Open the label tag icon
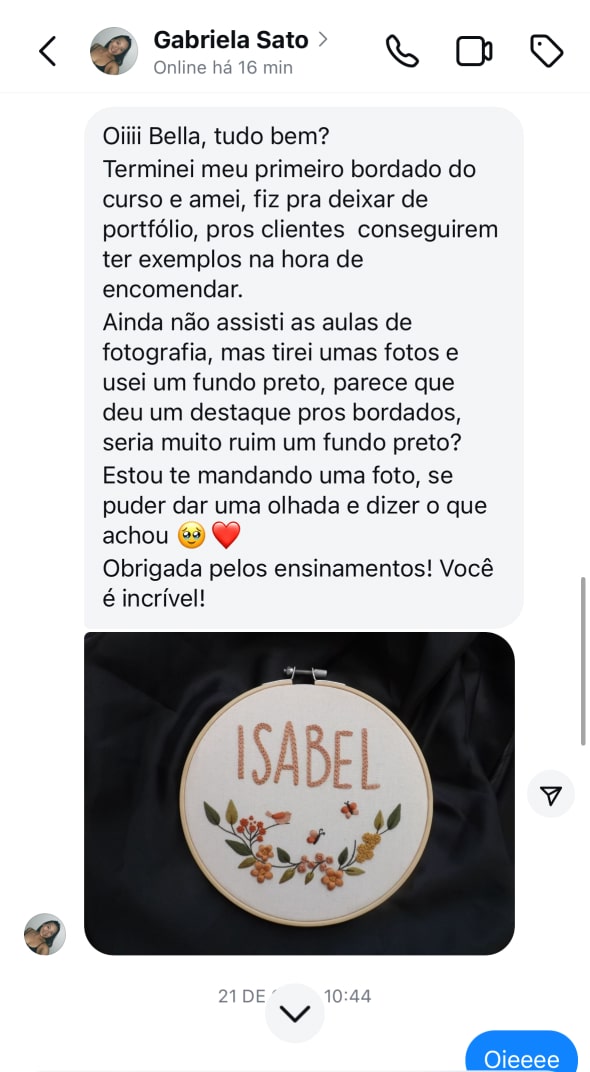This screenshot has width=590, height=1072. coord(547,51)
